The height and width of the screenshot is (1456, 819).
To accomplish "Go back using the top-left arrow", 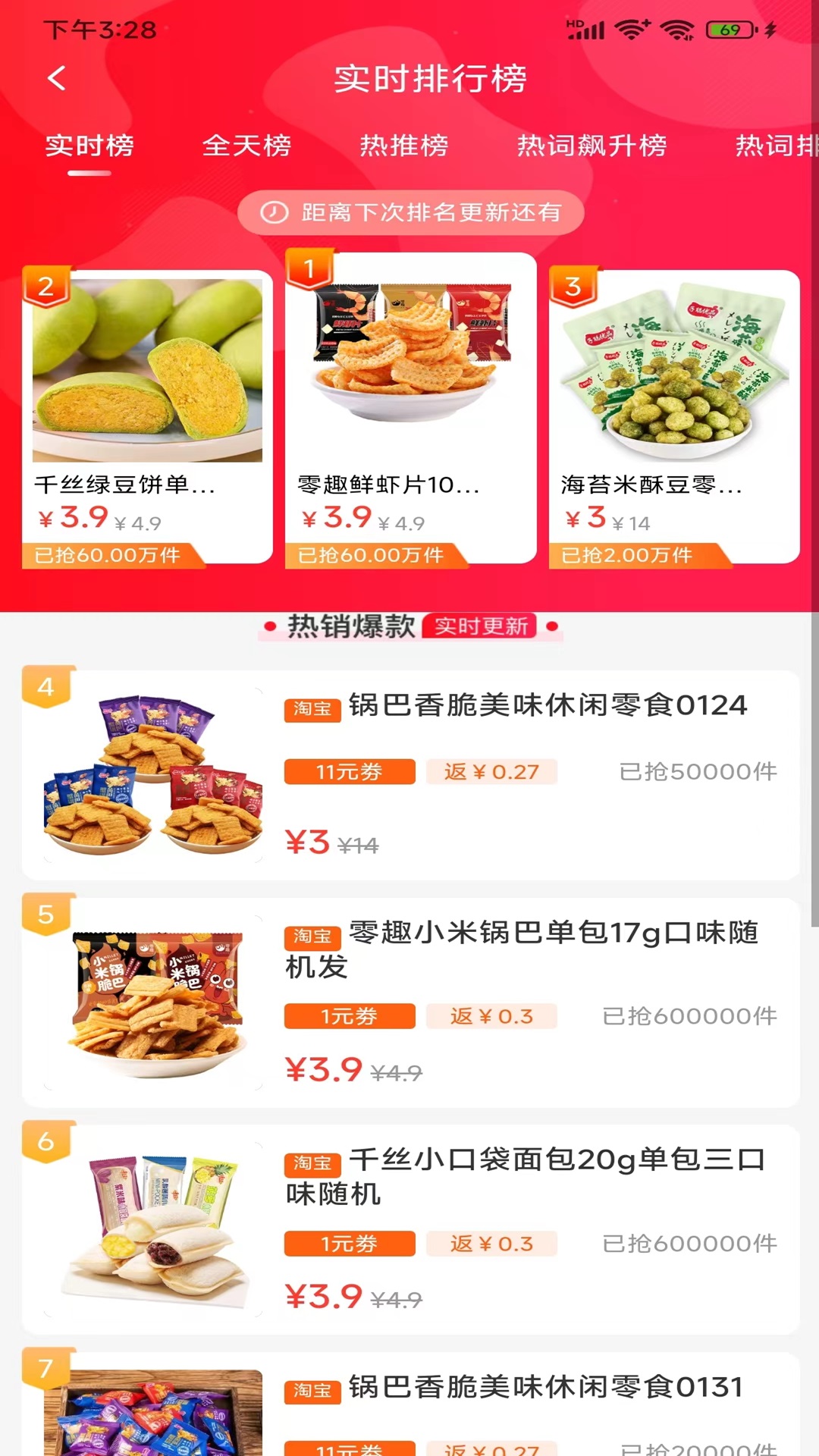I will (x=57, y=78).
